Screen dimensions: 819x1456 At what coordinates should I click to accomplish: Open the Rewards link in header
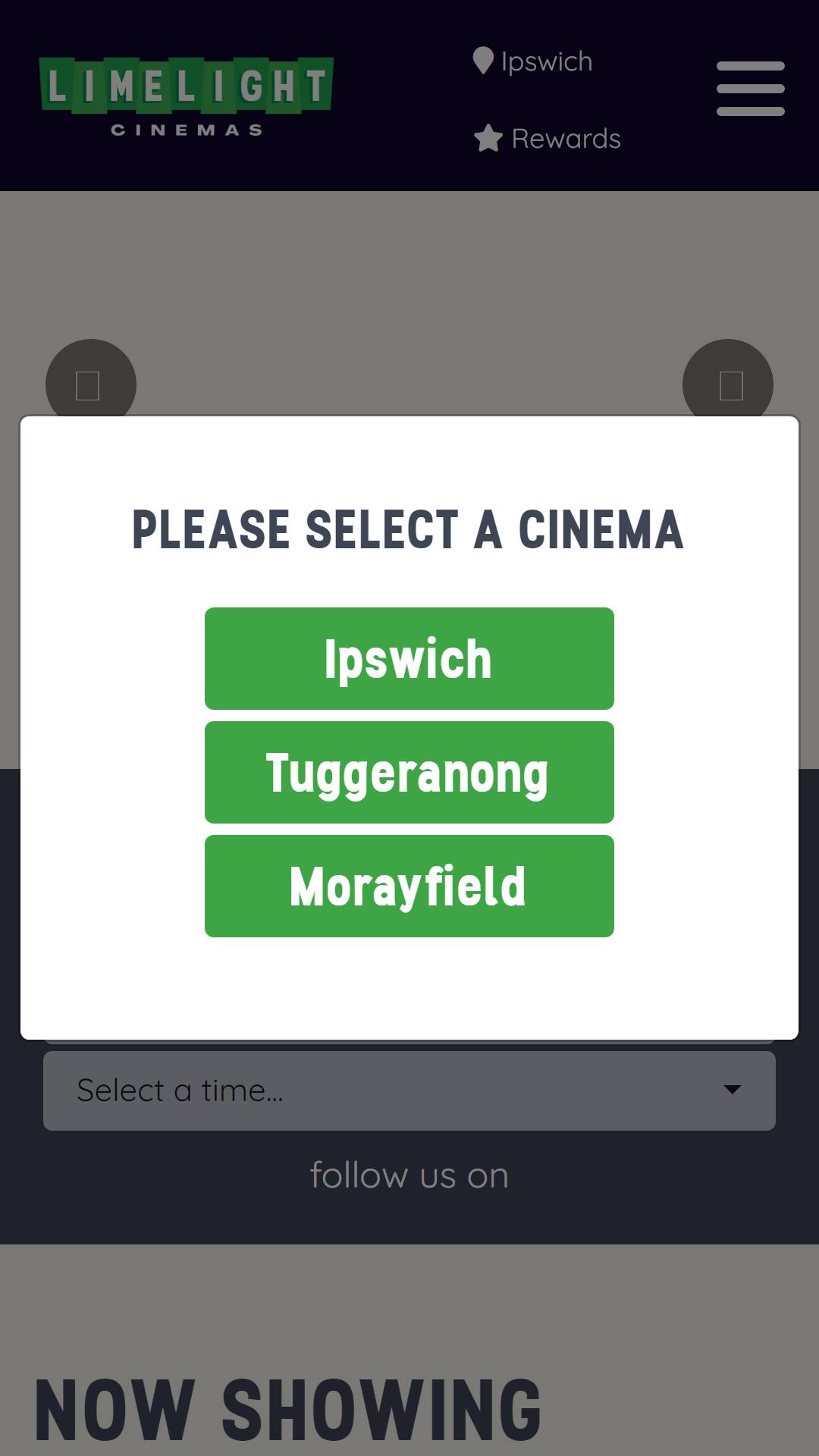click(547, 138)
